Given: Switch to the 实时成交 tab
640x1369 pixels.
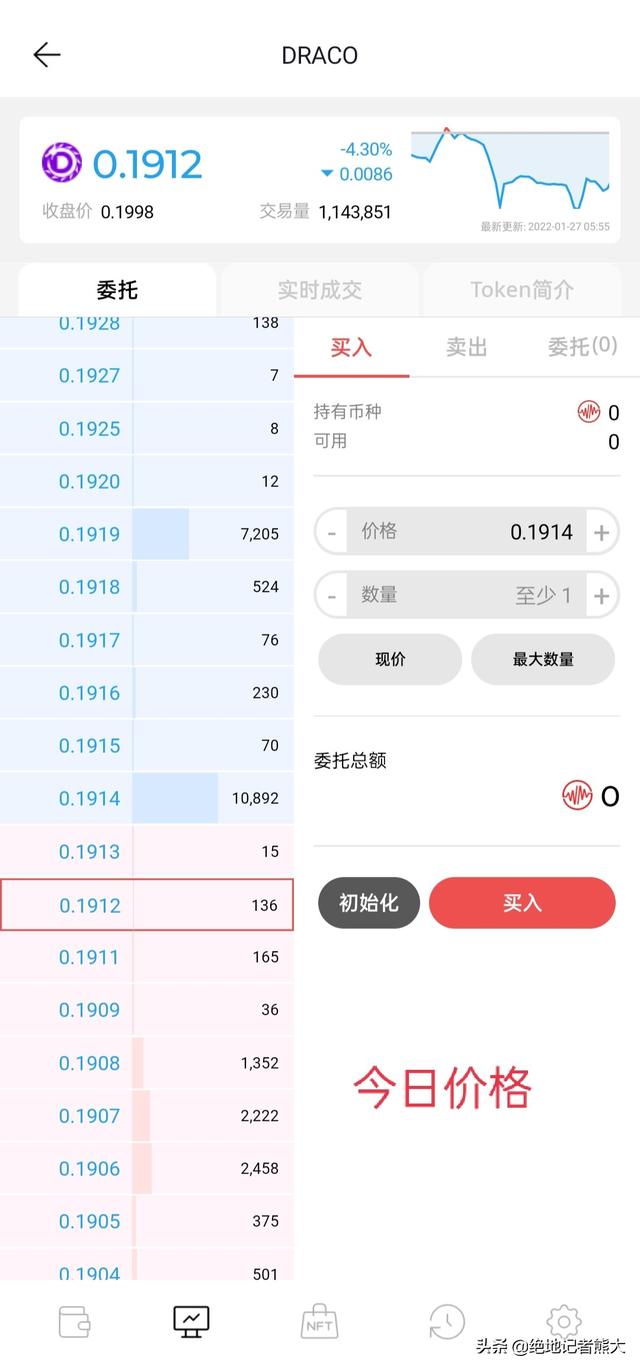Looking at the screenshot, I should (319, 291).
